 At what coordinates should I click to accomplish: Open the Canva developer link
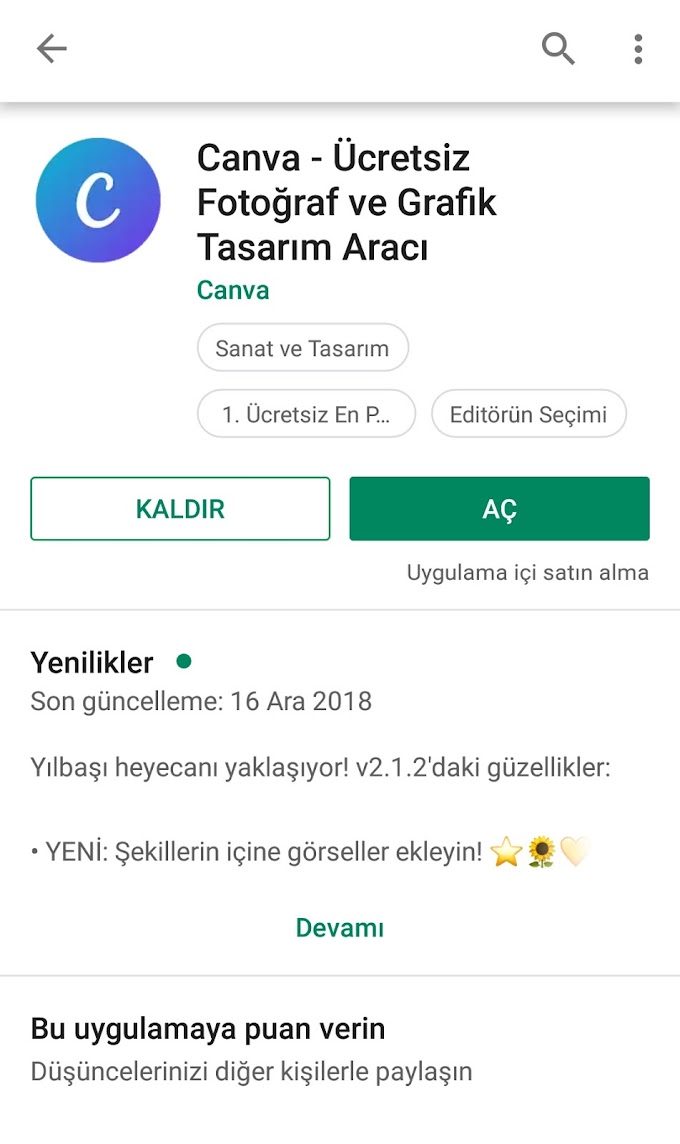pyautogui.click(x=233, y=290)
